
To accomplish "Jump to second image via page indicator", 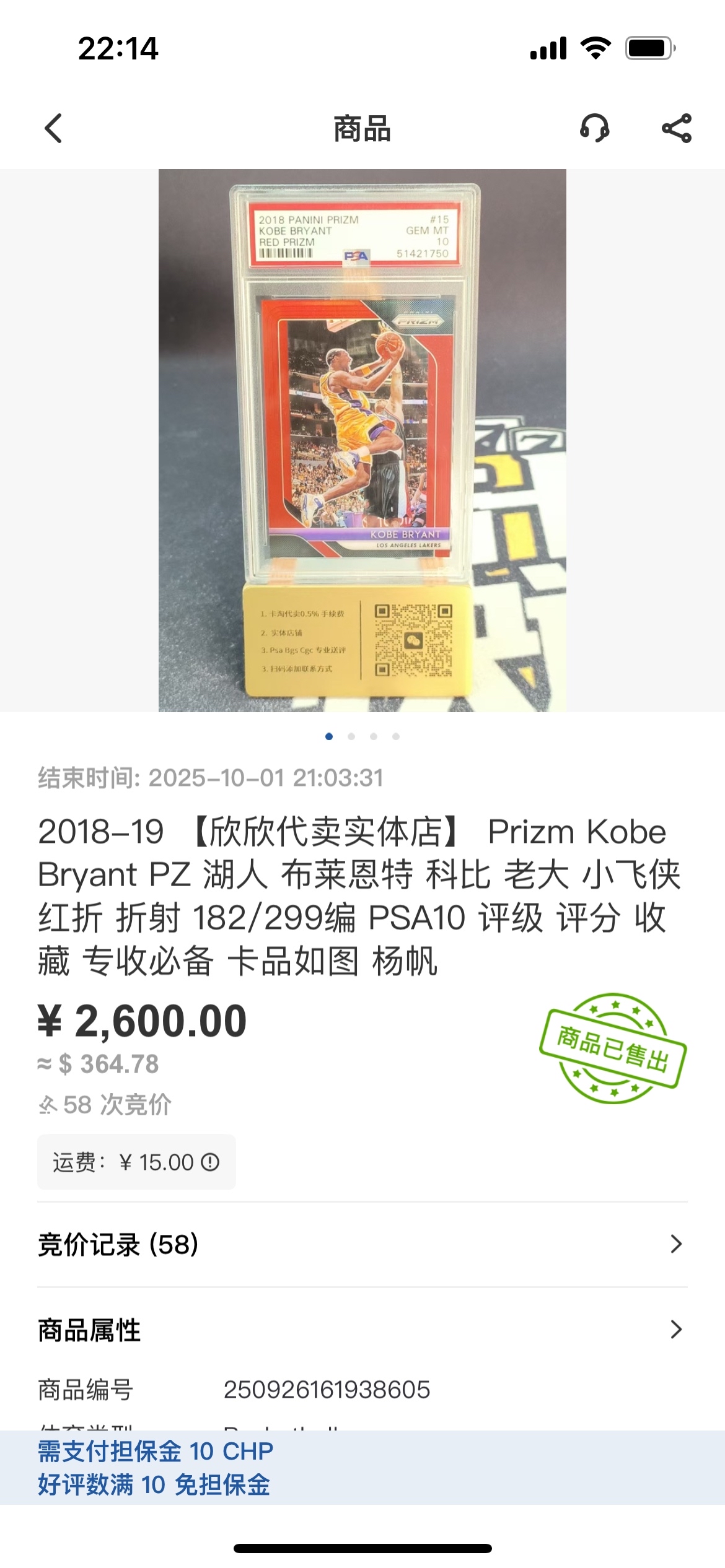I will (x=351, y=736).
